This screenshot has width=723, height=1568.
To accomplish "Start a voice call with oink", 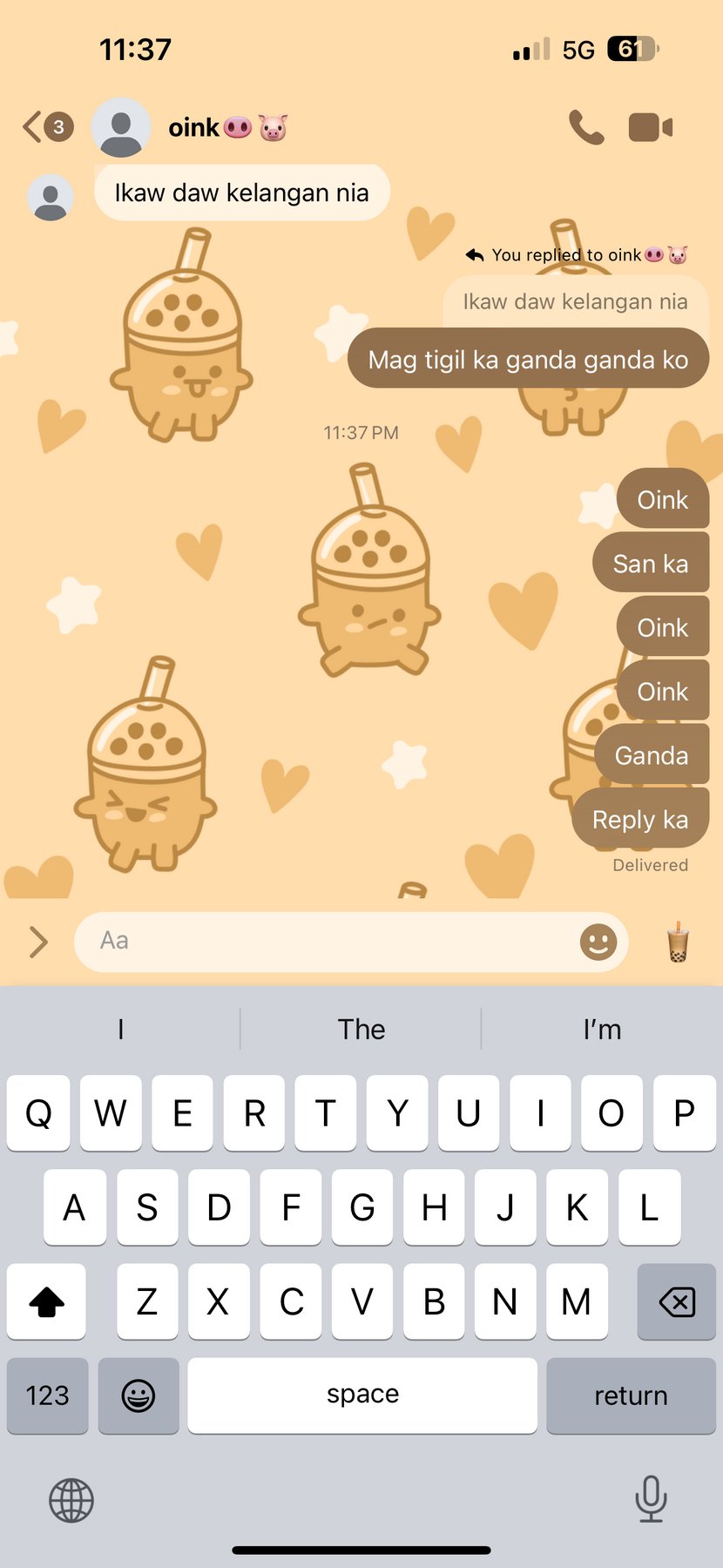I will [586, 128].
